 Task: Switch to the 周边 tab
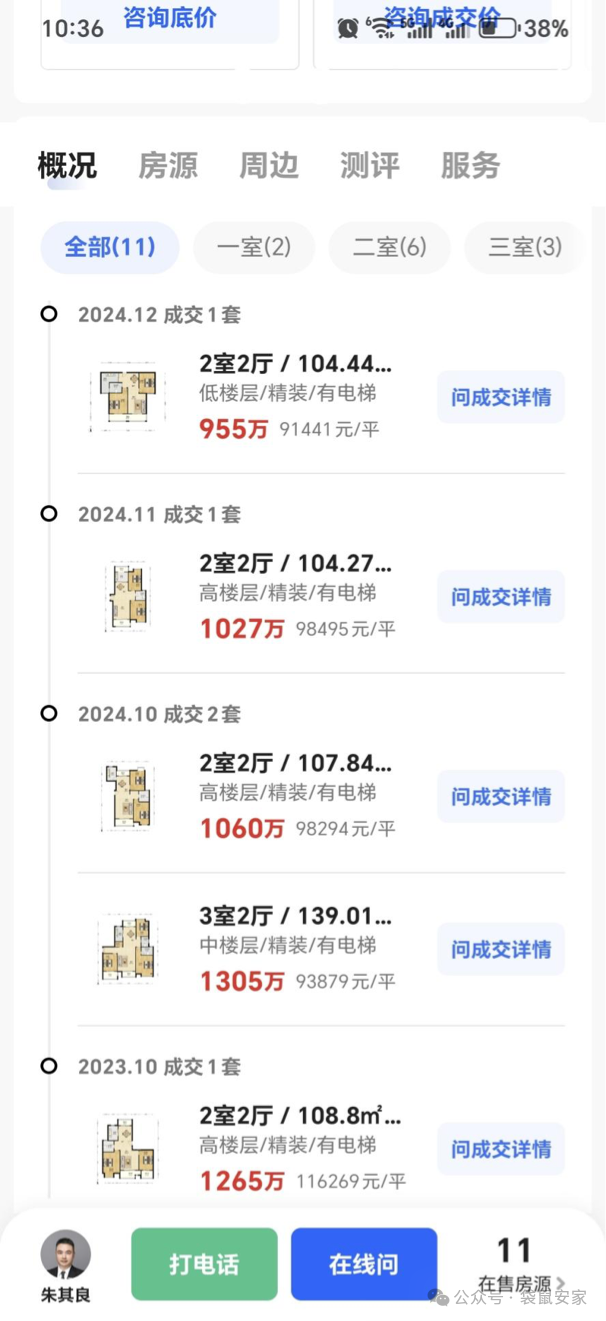pos(269,166)
